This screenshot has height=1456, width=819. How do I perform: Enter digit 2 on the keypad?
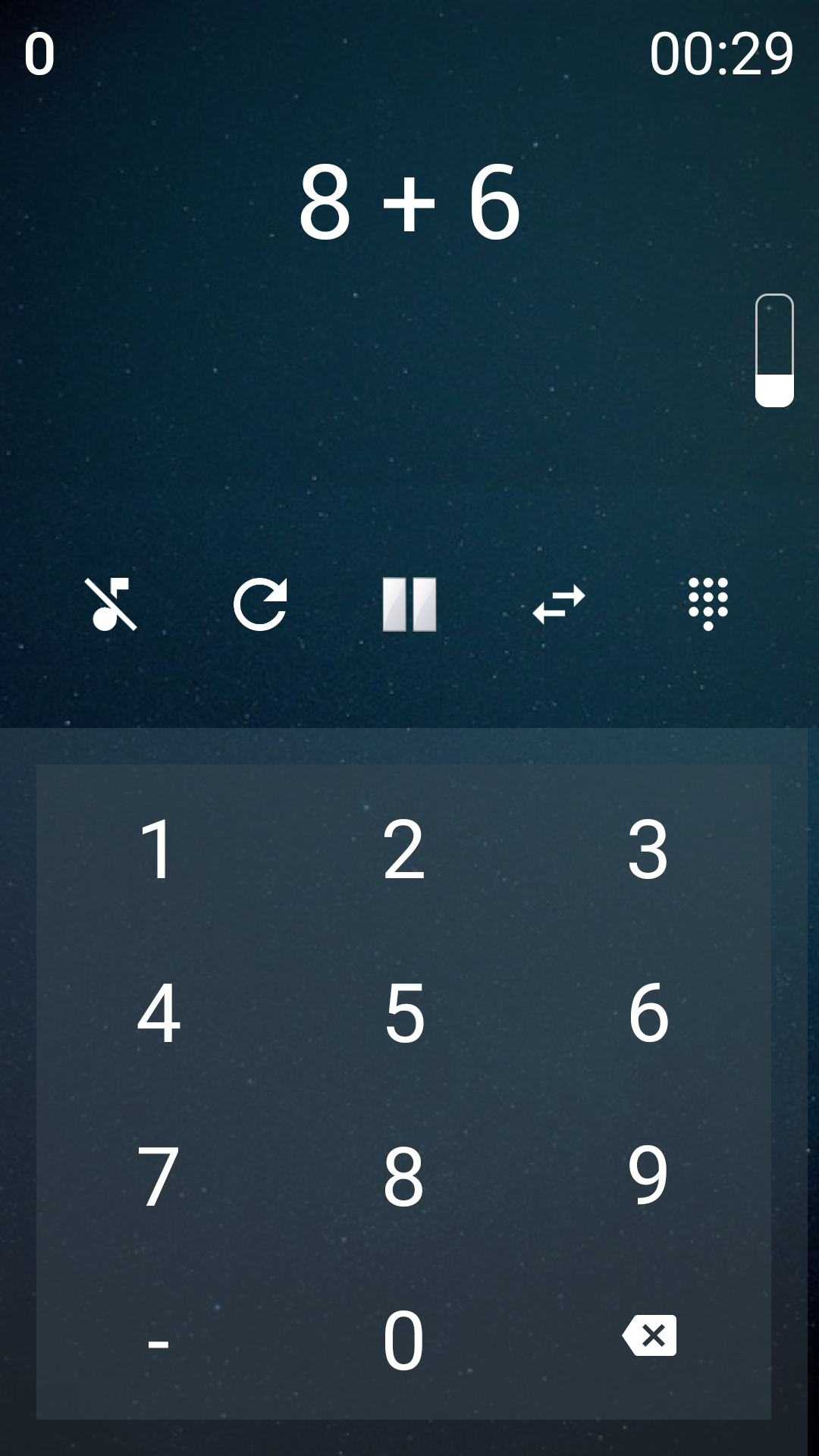(x=403, y=850)
